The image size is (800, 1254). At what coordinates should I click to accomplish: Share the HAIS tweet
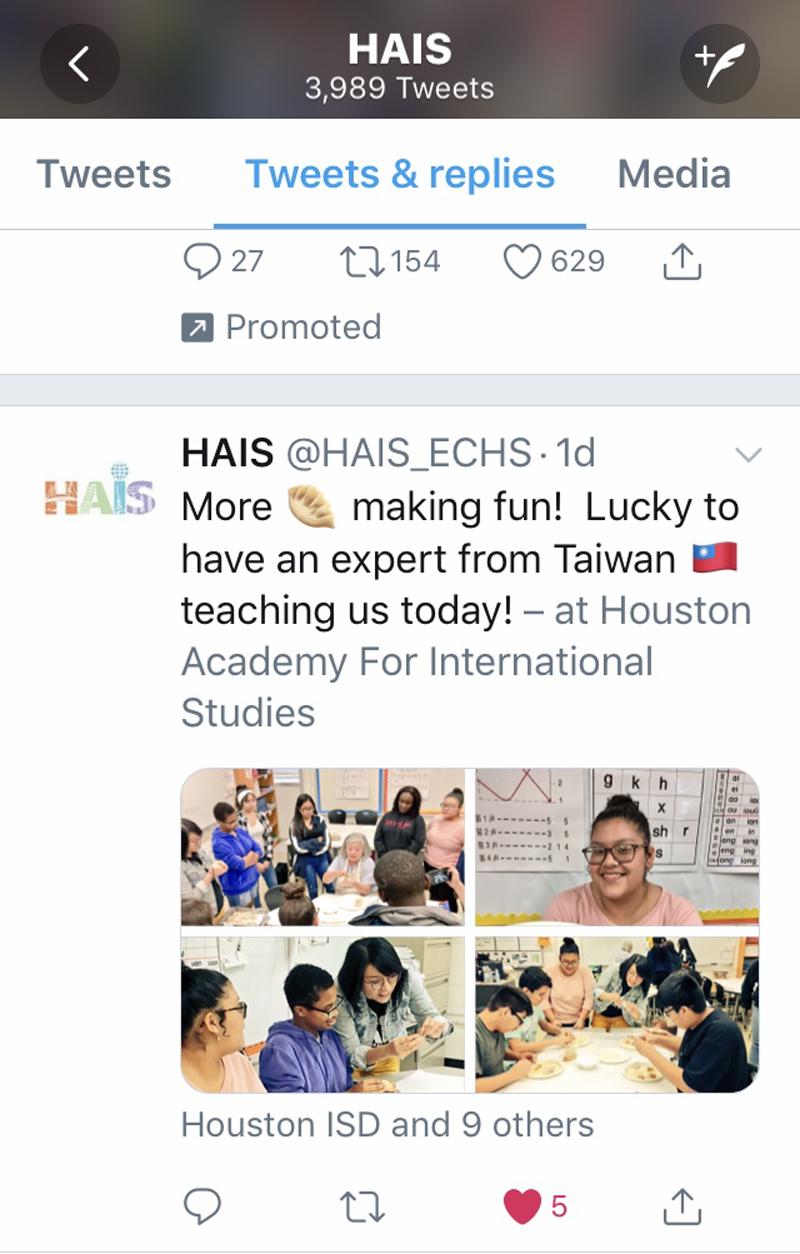tap(683, 1206)
